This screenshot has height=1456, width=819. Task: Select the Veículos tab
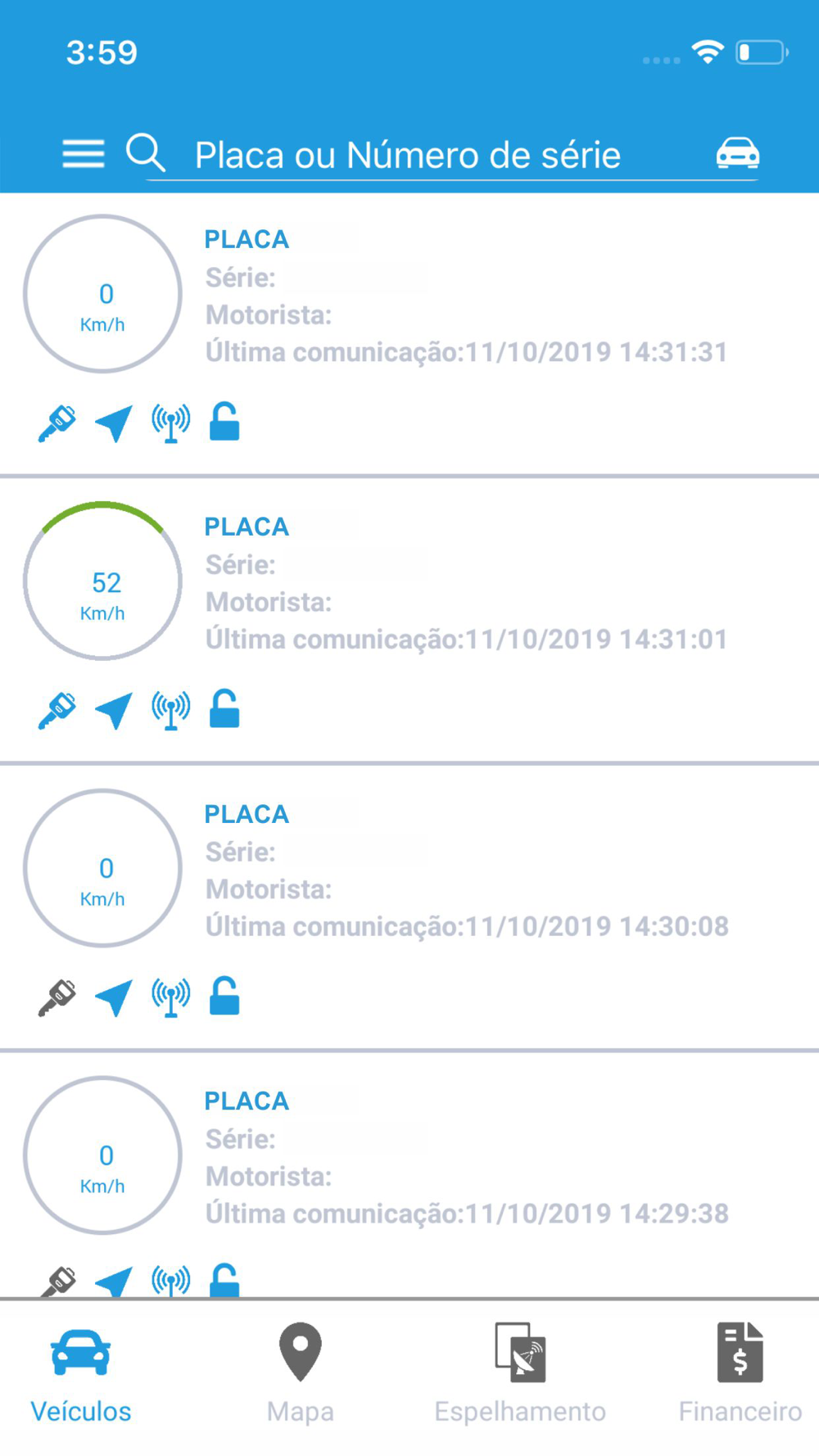point(81,1372)
